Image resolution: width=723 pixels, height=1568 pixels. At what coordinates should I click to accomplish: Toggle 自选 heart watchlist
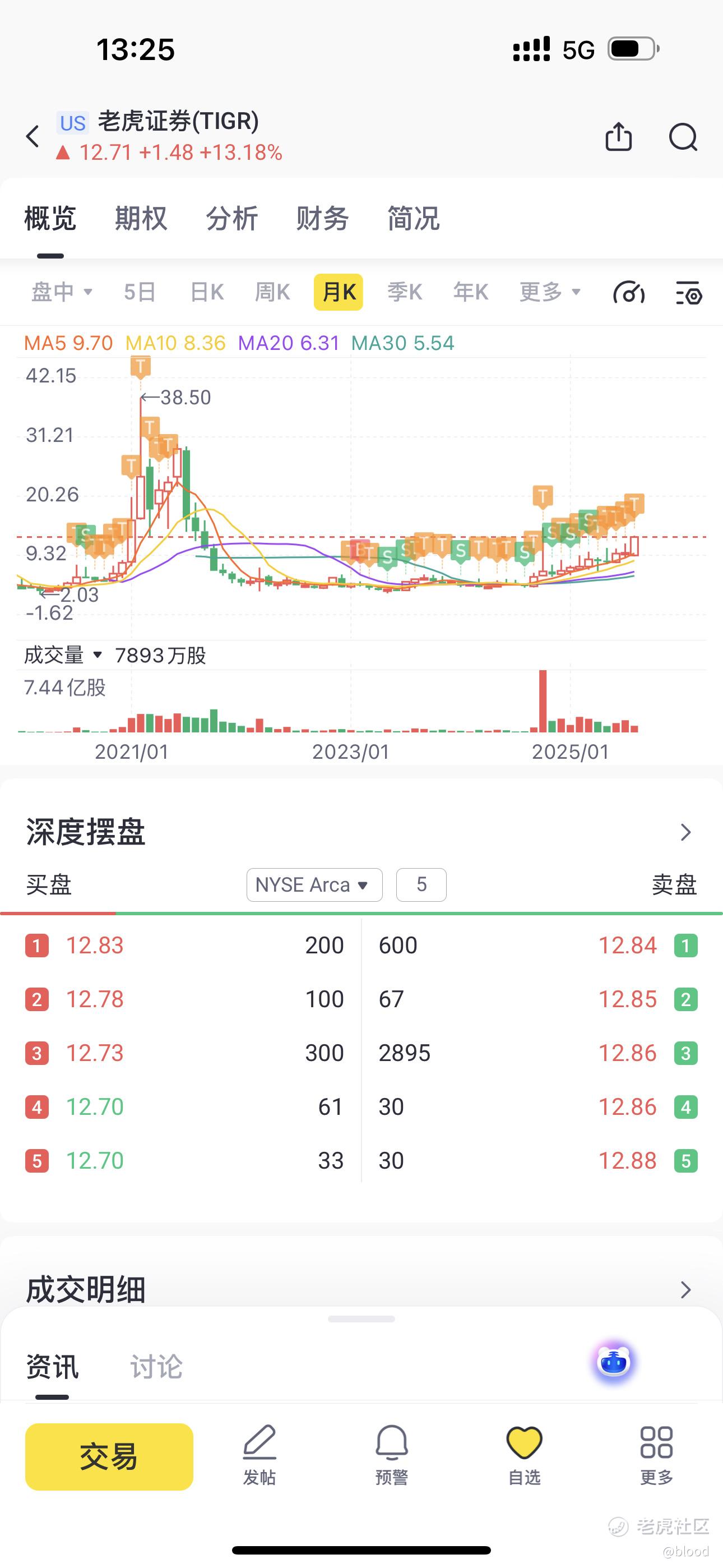524,1455
